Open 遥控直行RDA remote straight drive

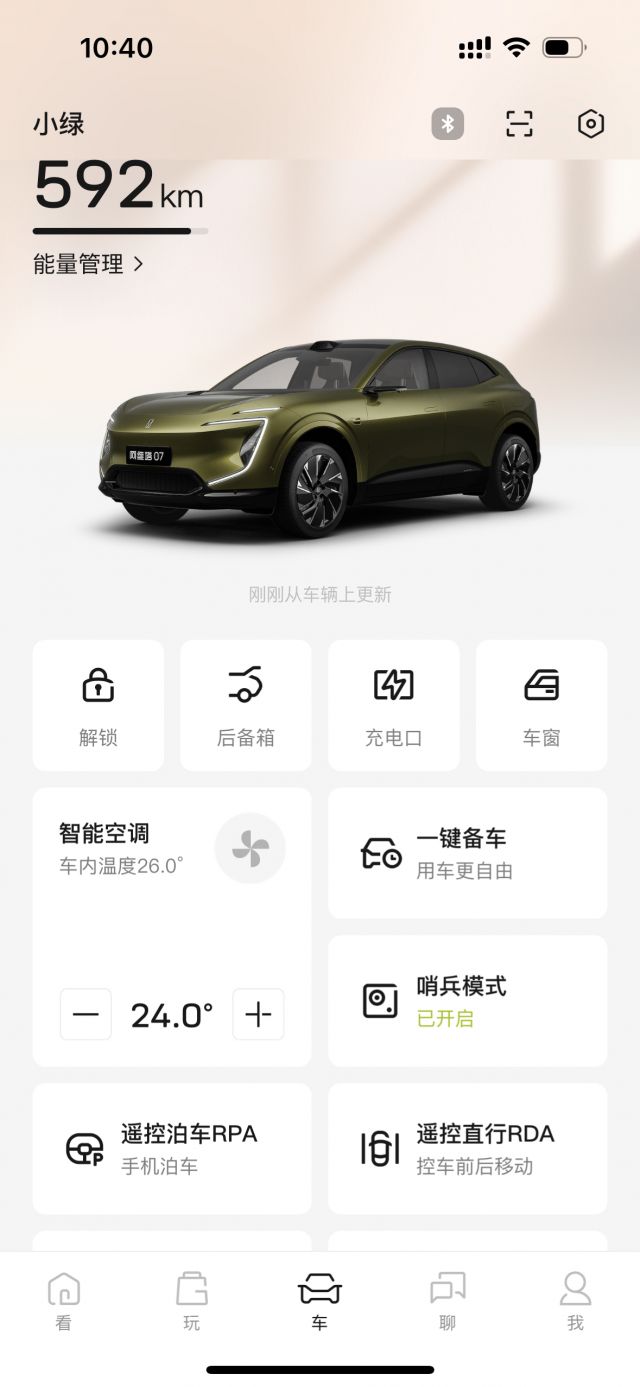coord(467,1148)
